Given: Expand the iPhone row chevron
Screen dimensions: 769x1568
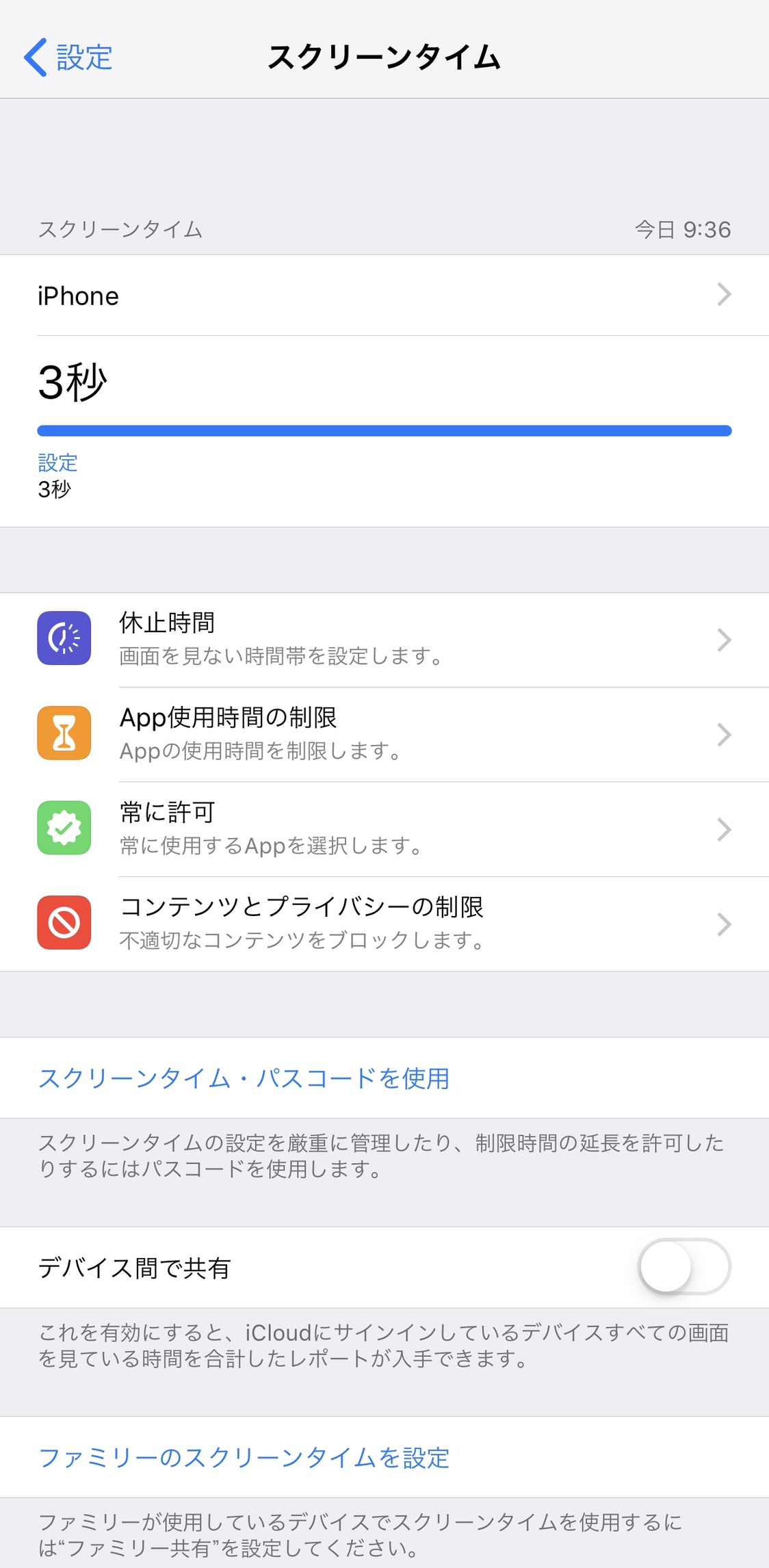Looking at the screenshot, I should click(x=724, y=295).
